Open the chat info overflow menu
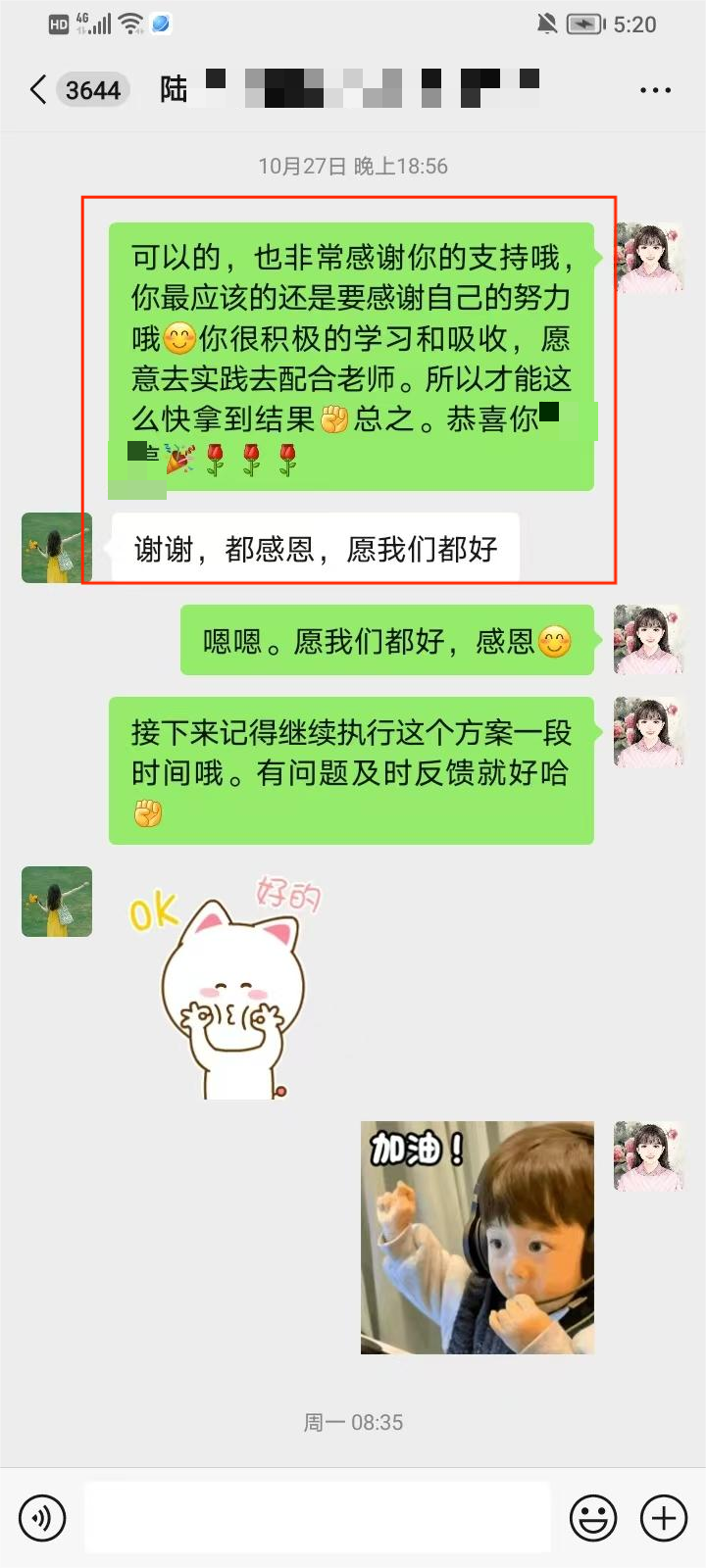Screen dimensions: 706x1568 coord(655,90)
